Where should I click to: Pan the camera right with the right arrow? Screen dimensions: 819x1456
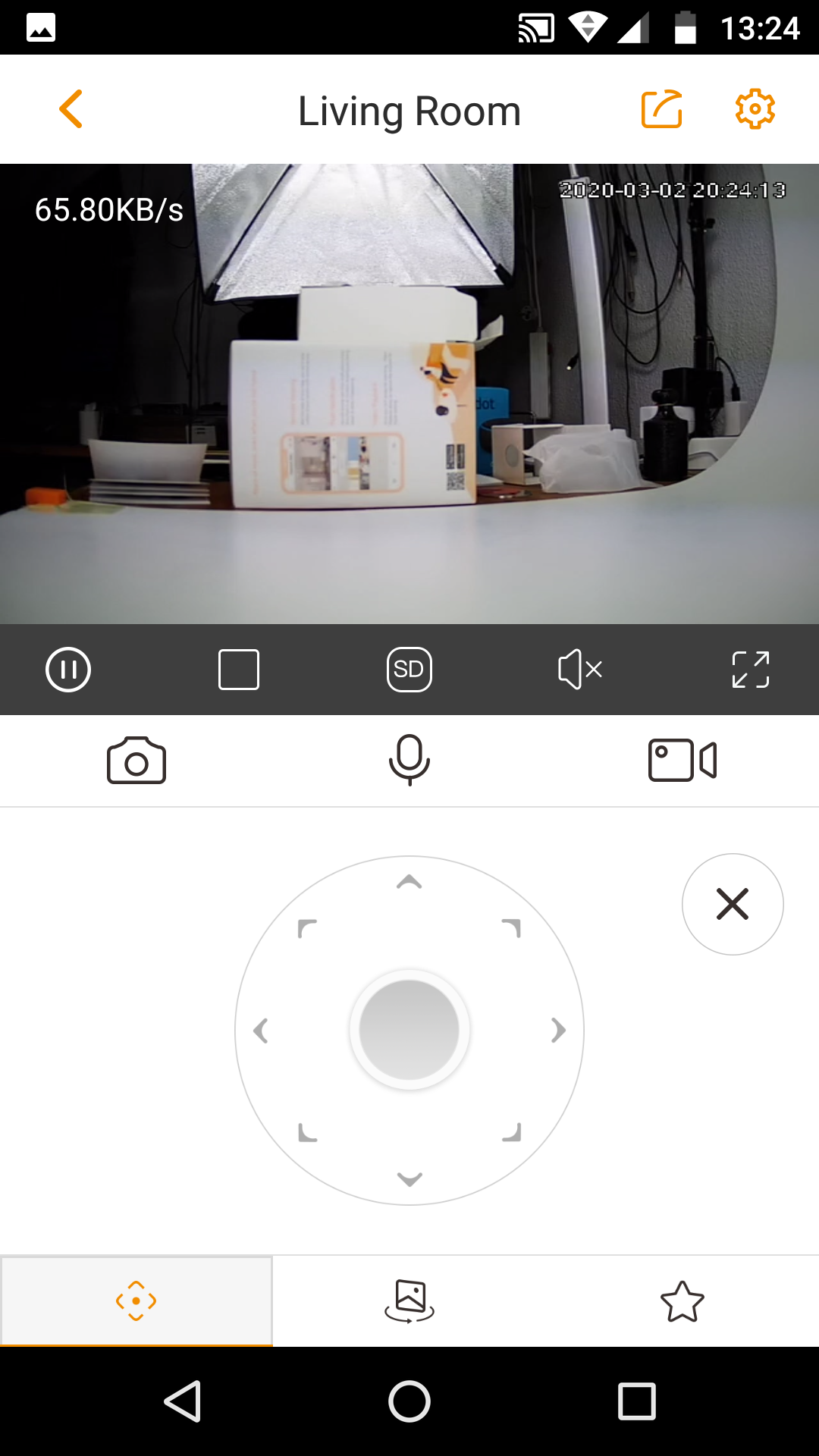point(558,1031)
